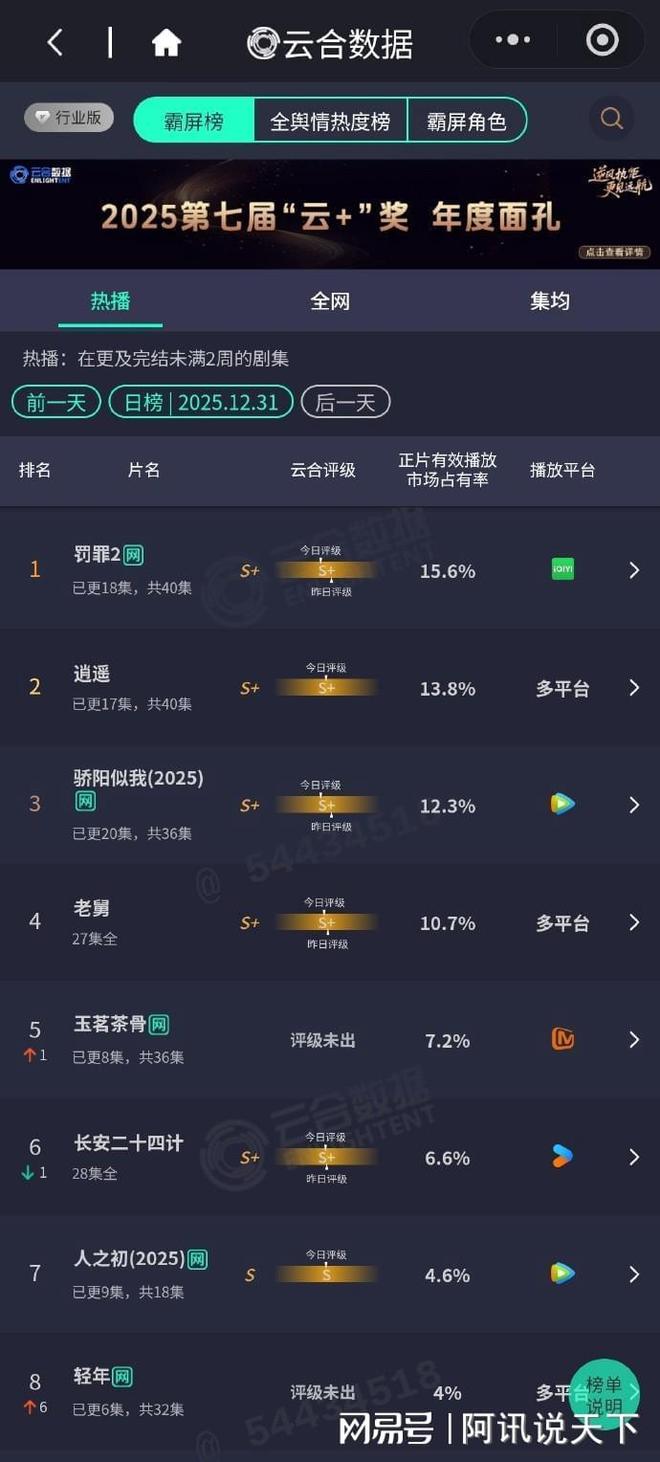Go back with the top-left arrow

[56, 42]
